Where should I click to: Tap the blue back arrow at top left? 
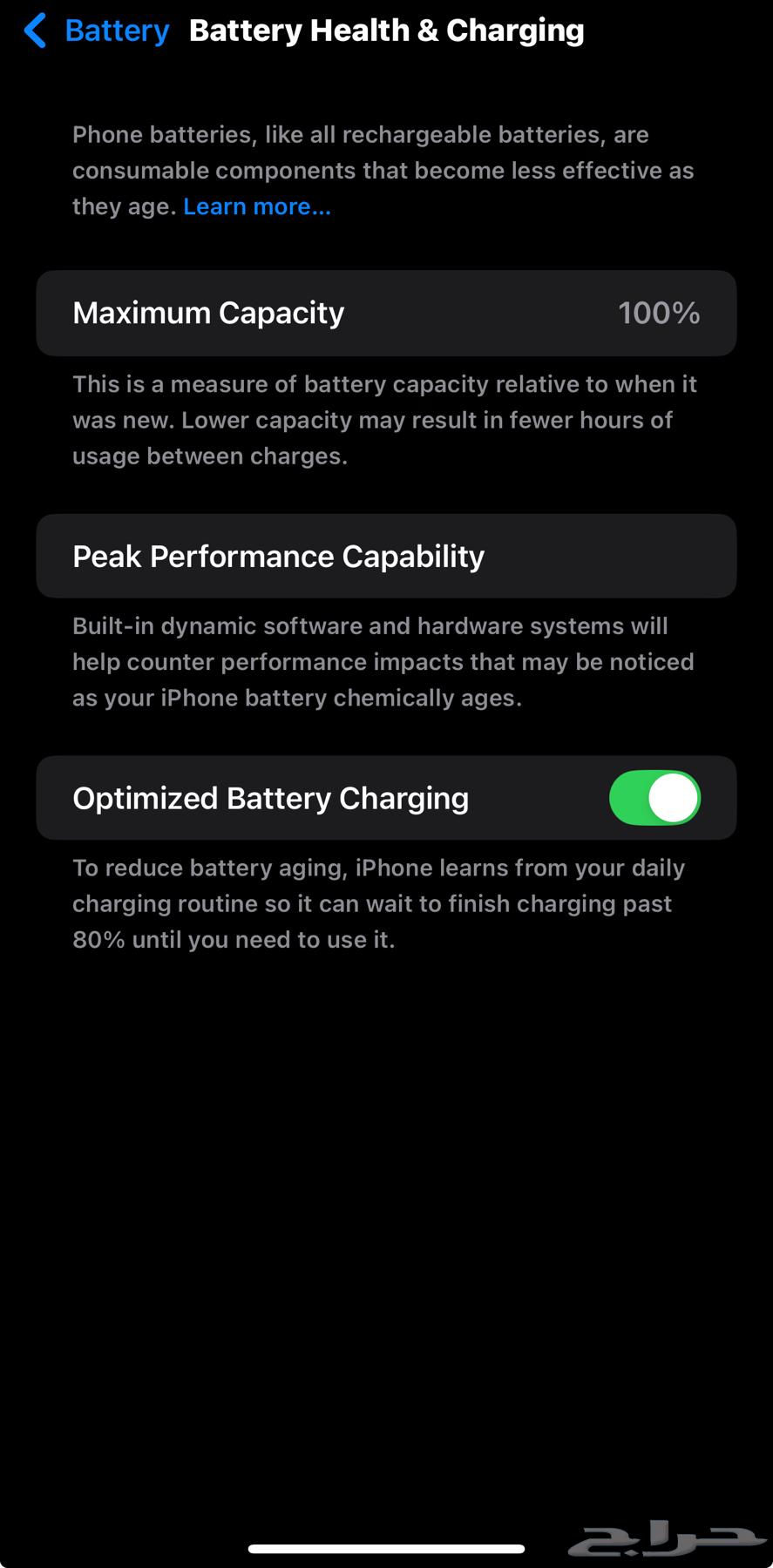pyautogui.click(x=33, y=30)
